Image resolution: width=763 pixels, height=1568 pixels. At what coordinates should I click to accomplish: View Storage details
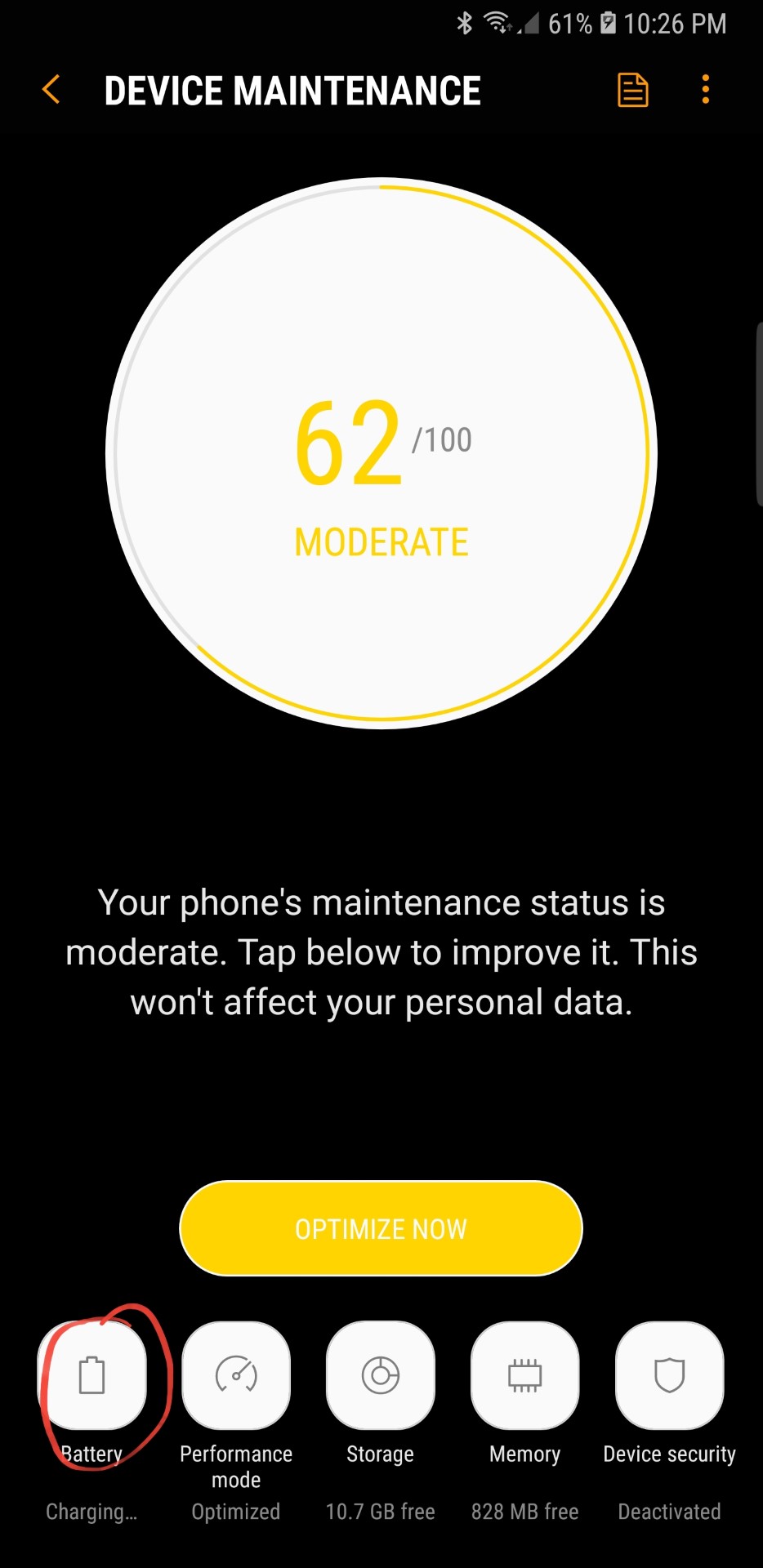[381, 1376]
